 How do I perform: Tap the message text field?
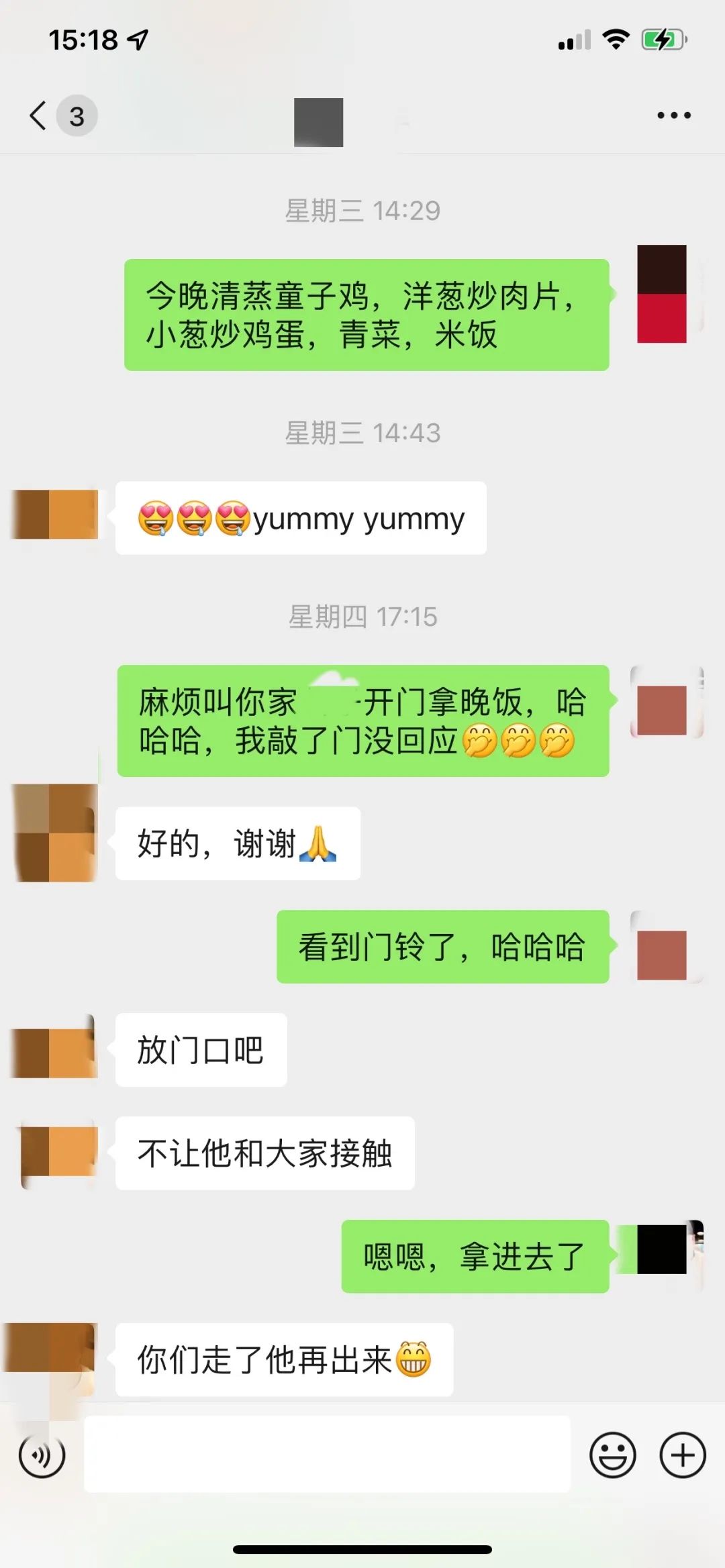pos(327,1455)
